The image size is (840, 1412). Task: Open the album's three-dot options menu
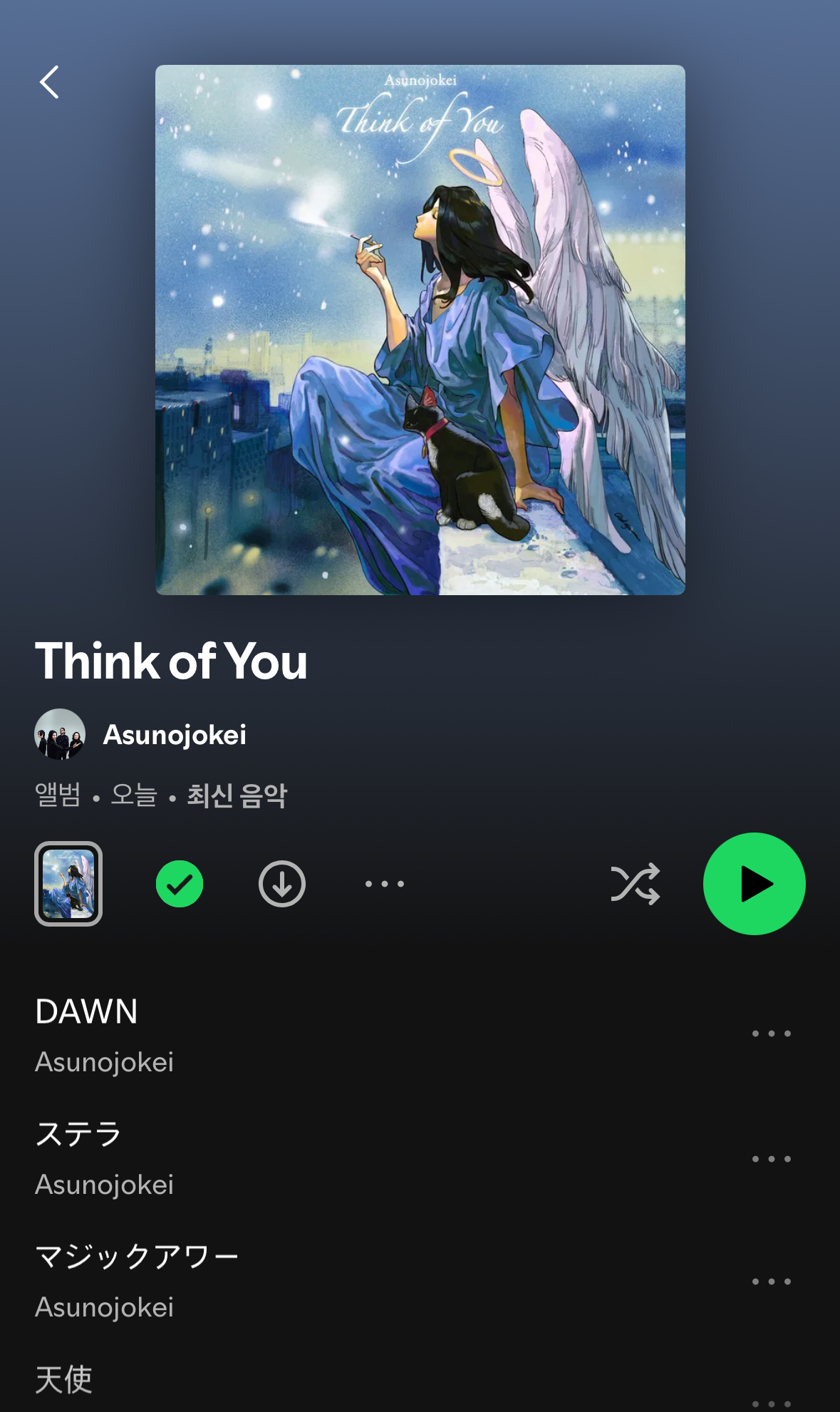[385, 884]
